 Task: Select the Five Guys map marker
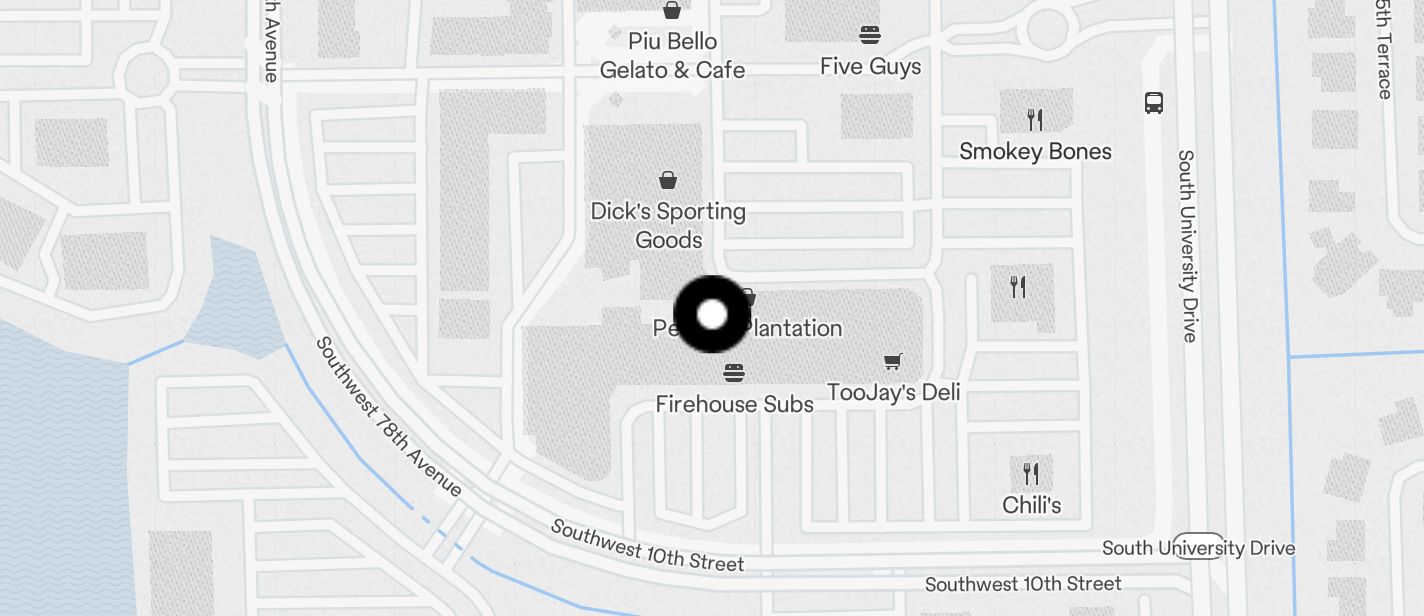click(x=870, y=36)
